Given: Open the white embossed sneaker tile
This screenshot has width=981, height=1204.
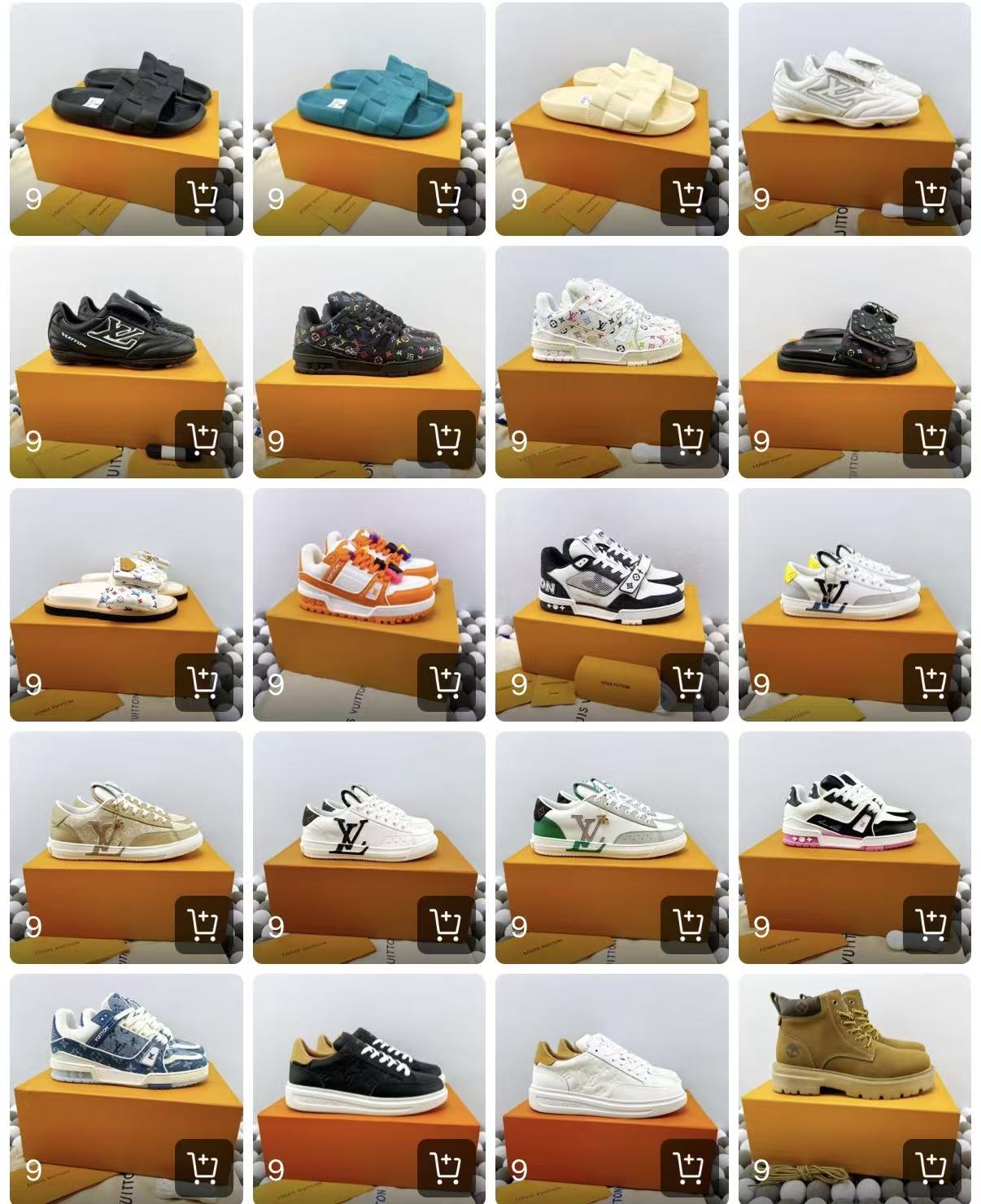Looking at the screenshot, I should (x=612, y=1069).
